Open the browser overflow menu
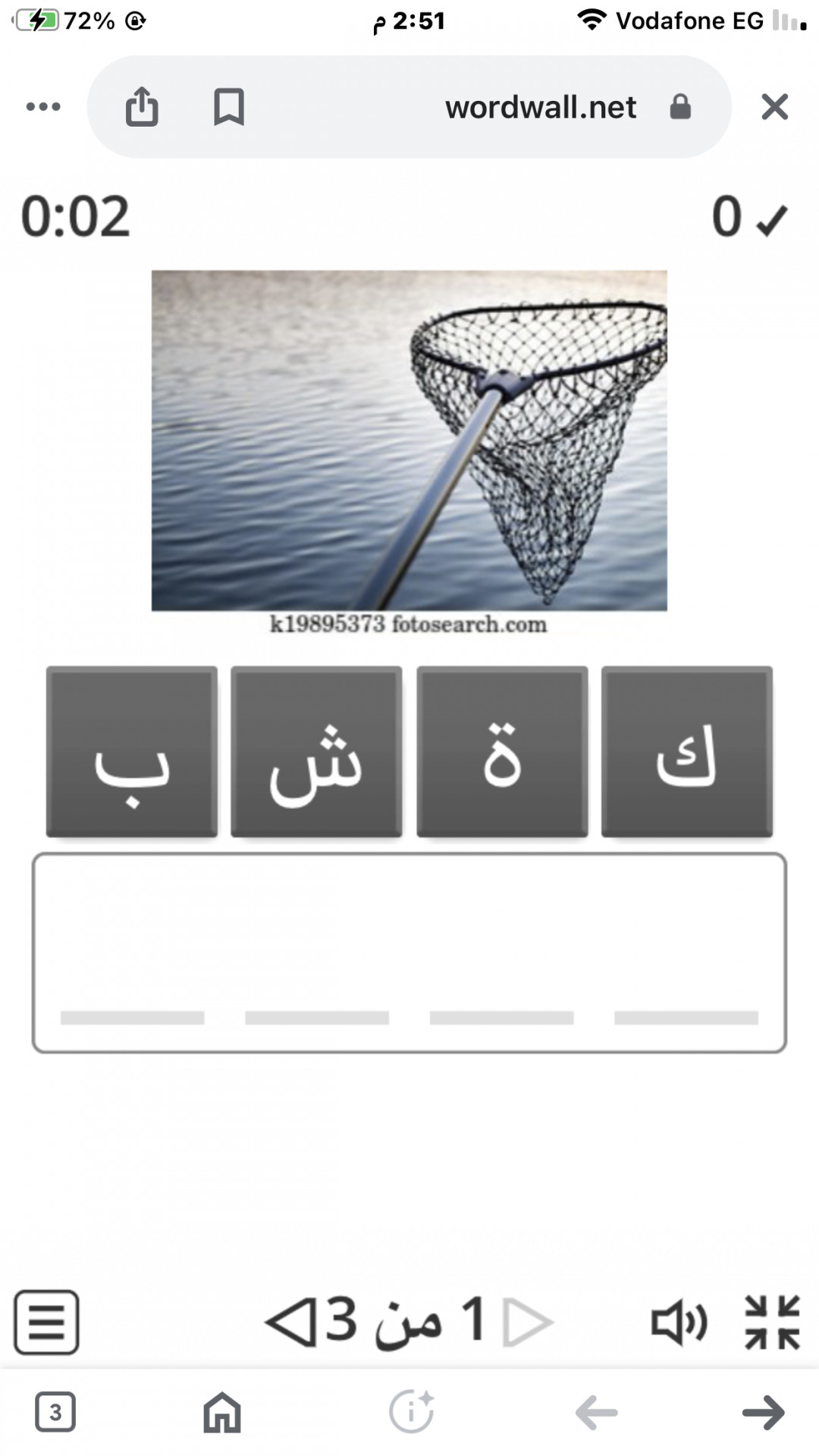 pyautogui.click(x=43, y=107)
